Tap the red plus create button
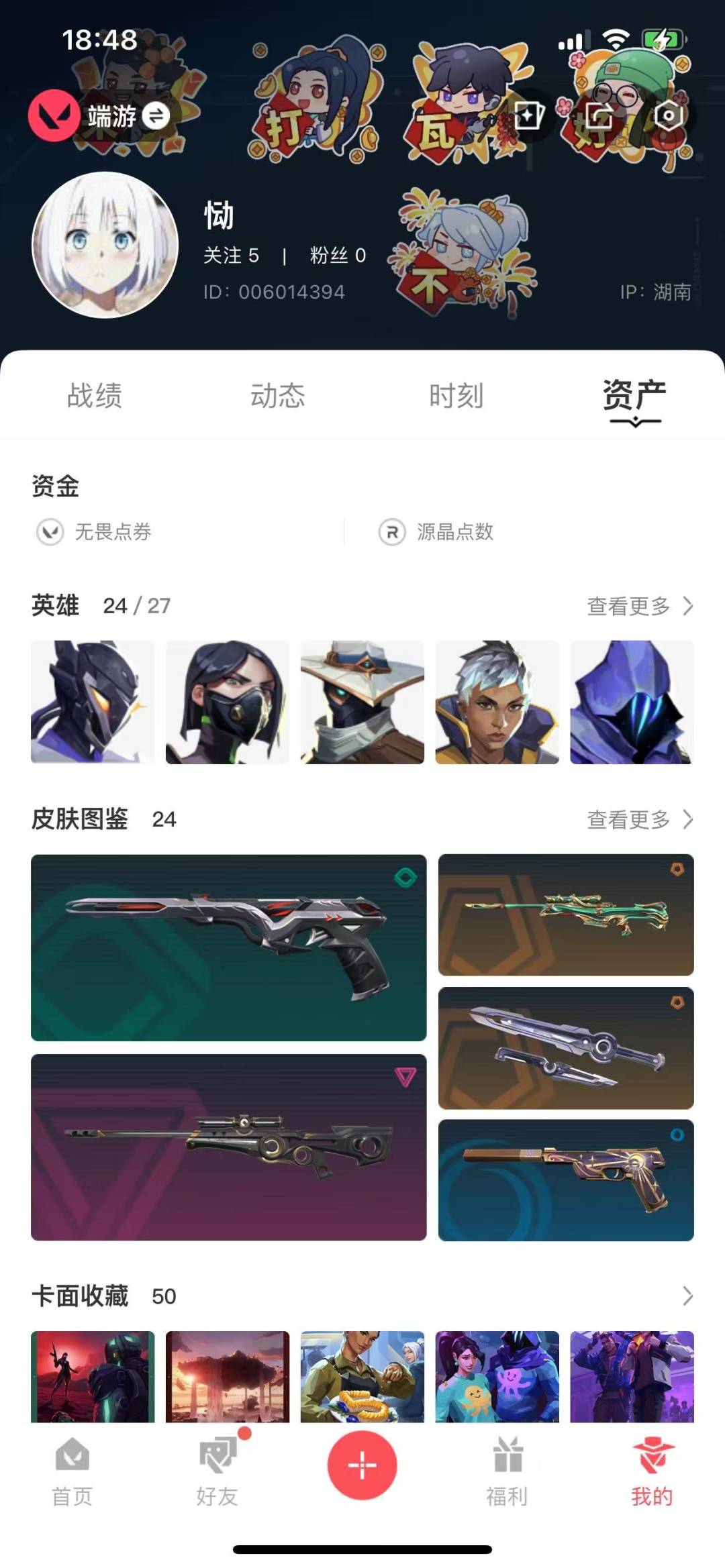Viewport: 725px width, 1568px height. click(362, 1465)
